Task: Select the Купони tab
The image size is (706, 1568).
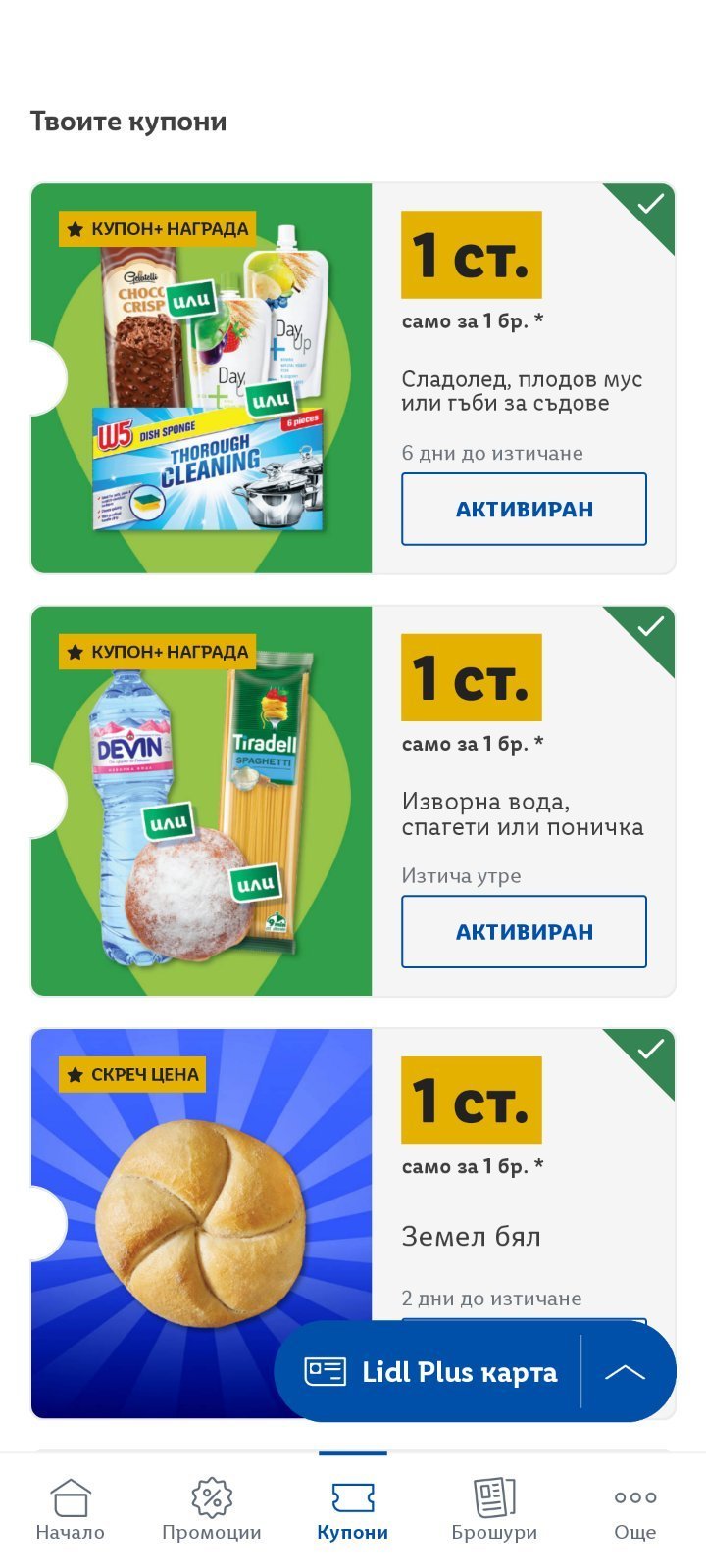Action: 353,1510
